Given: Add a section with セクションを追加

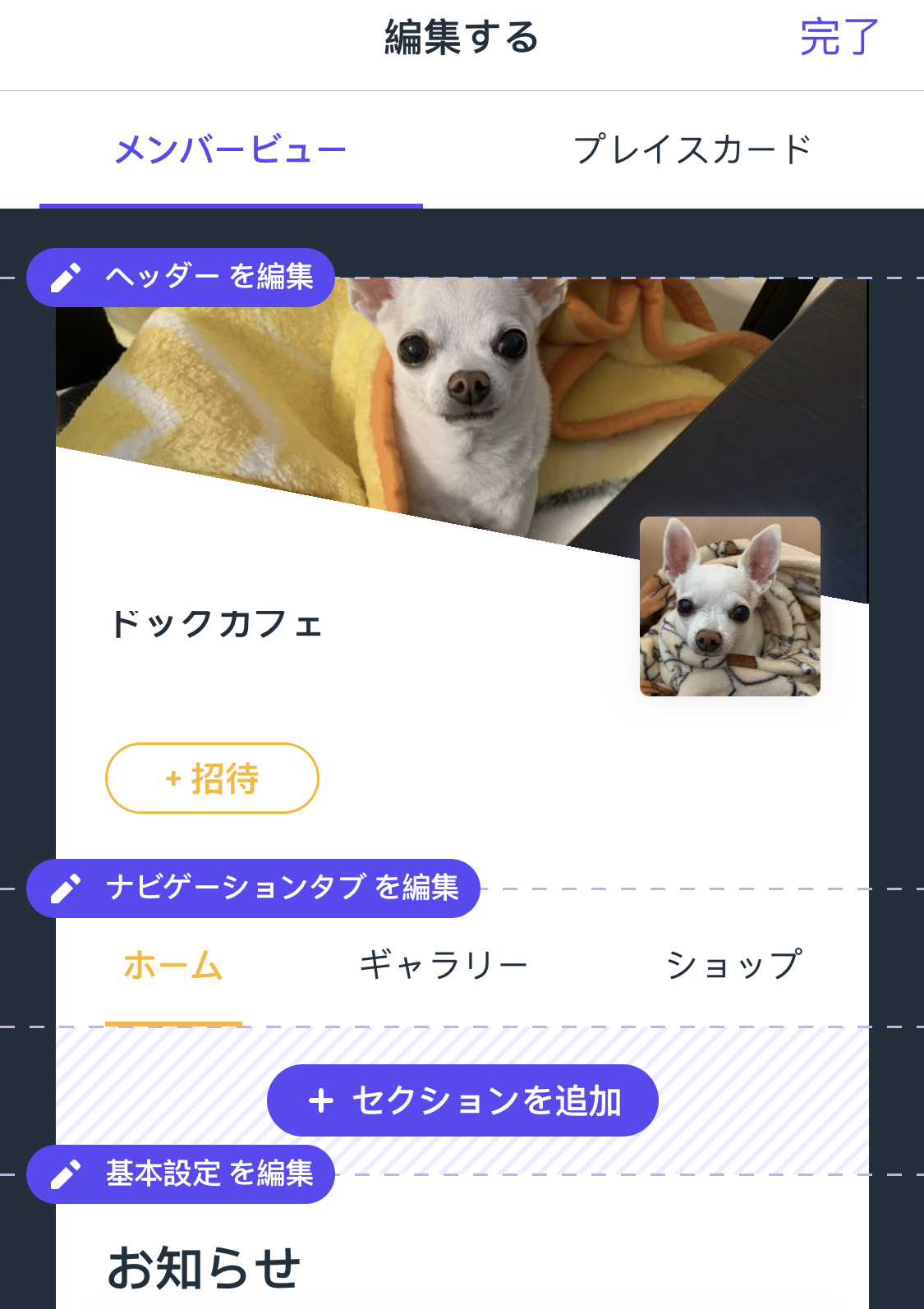Looking at the screenshot, I should point(462,1100).
